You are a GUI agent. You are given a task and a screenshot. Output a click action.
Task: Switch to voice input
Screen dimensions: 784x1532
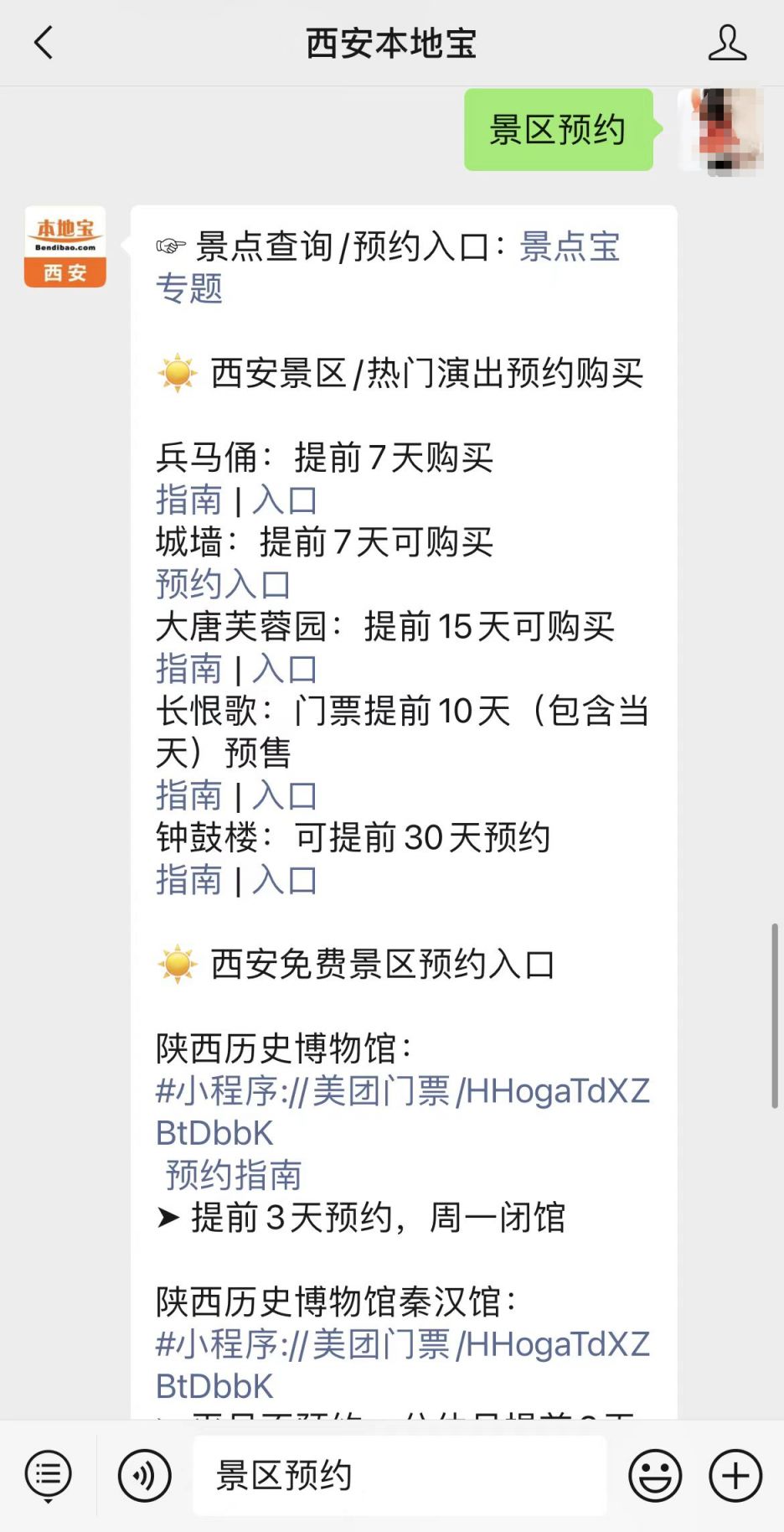[144, 1475]
